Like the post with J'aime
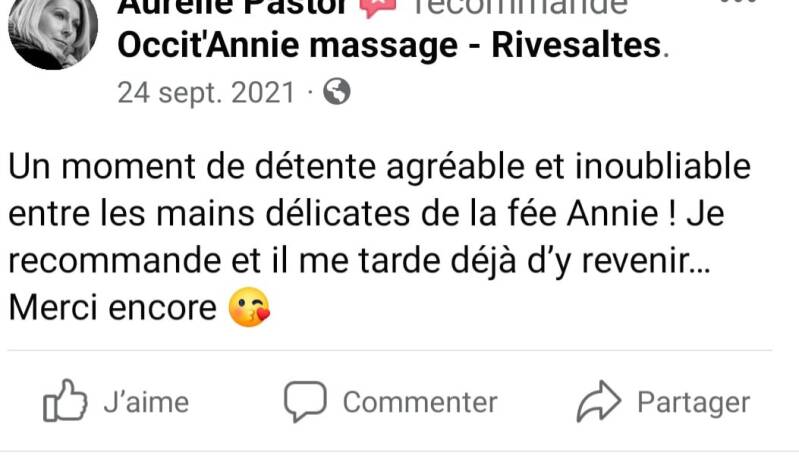 (x=116, y=402)
